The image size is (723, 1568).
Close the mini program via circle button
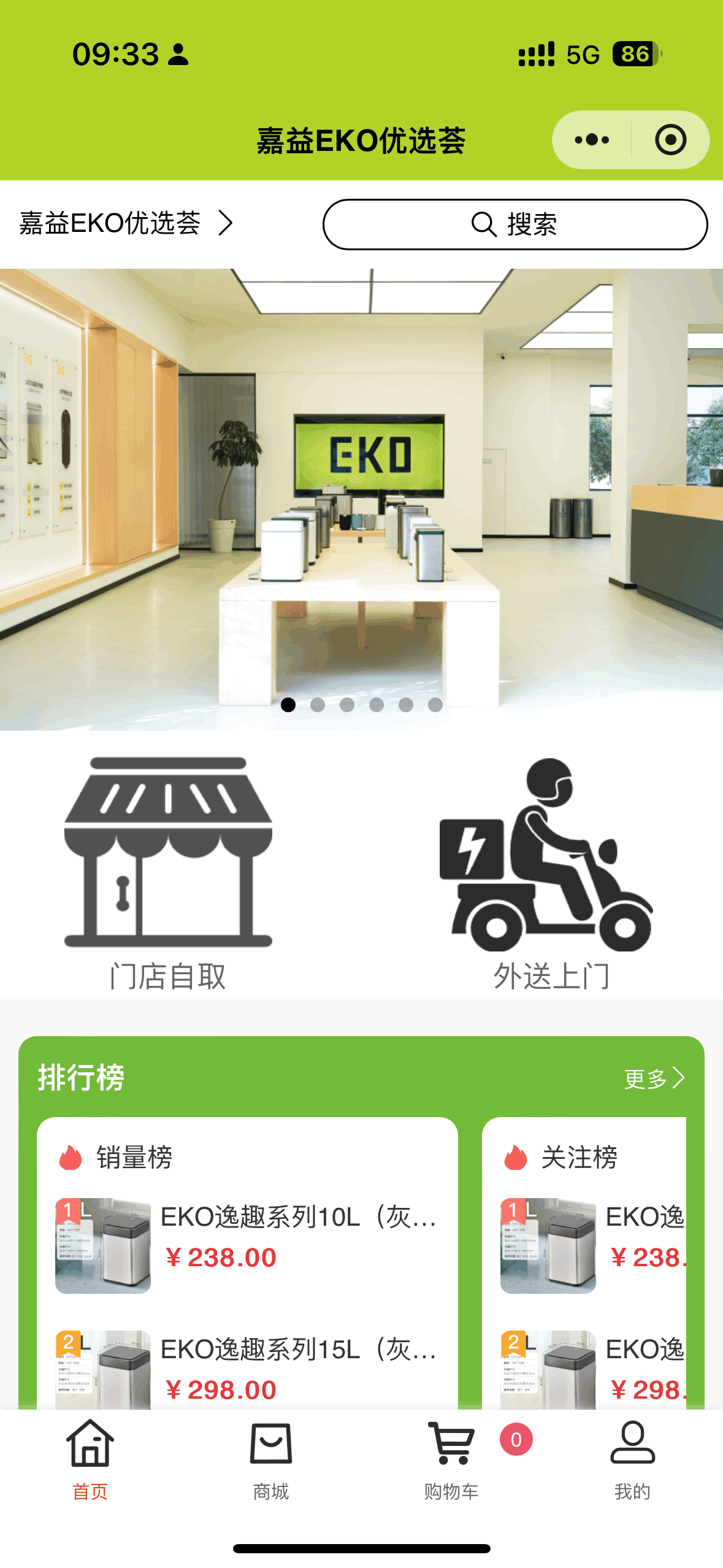tap(670, 140)
